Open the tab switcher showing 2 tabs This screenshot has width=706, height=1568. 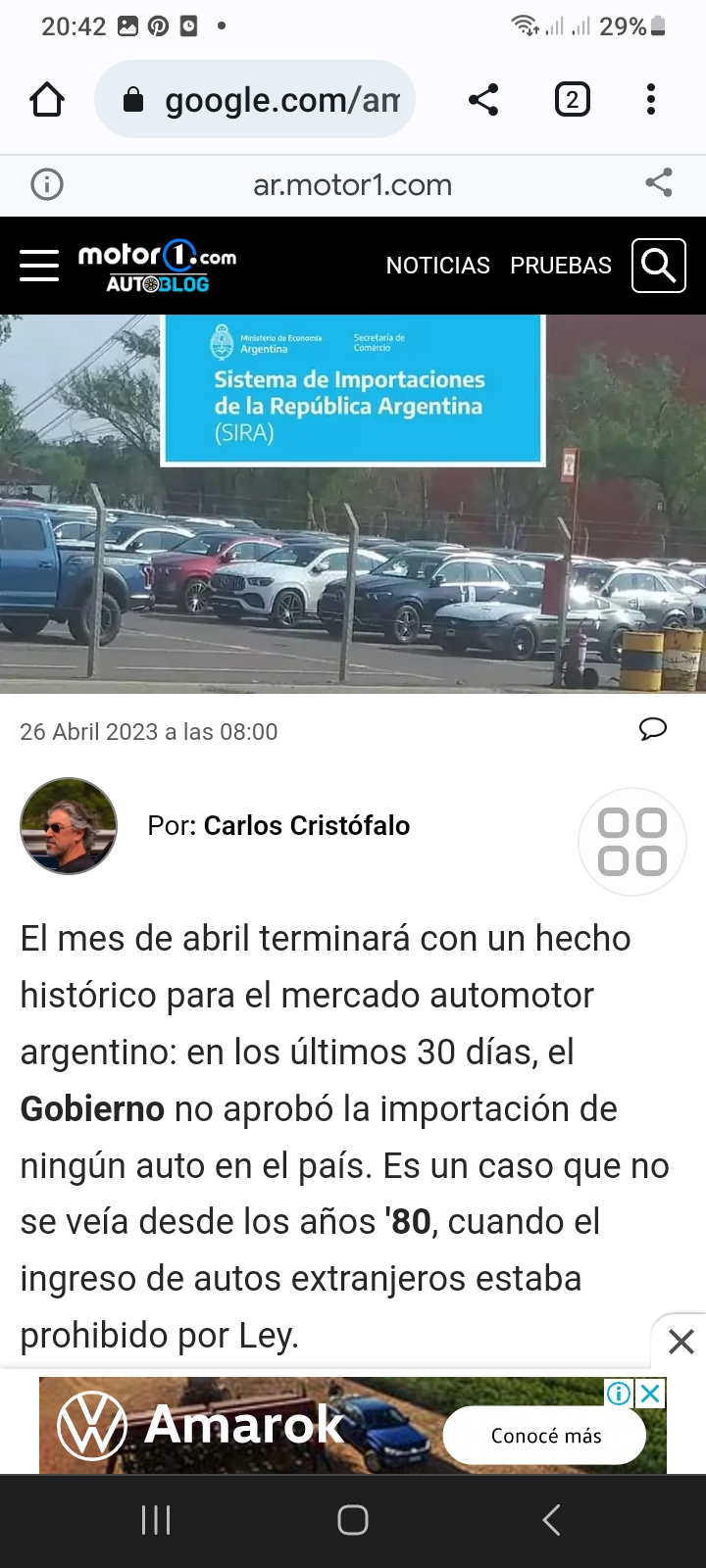(x=573, y=100)
